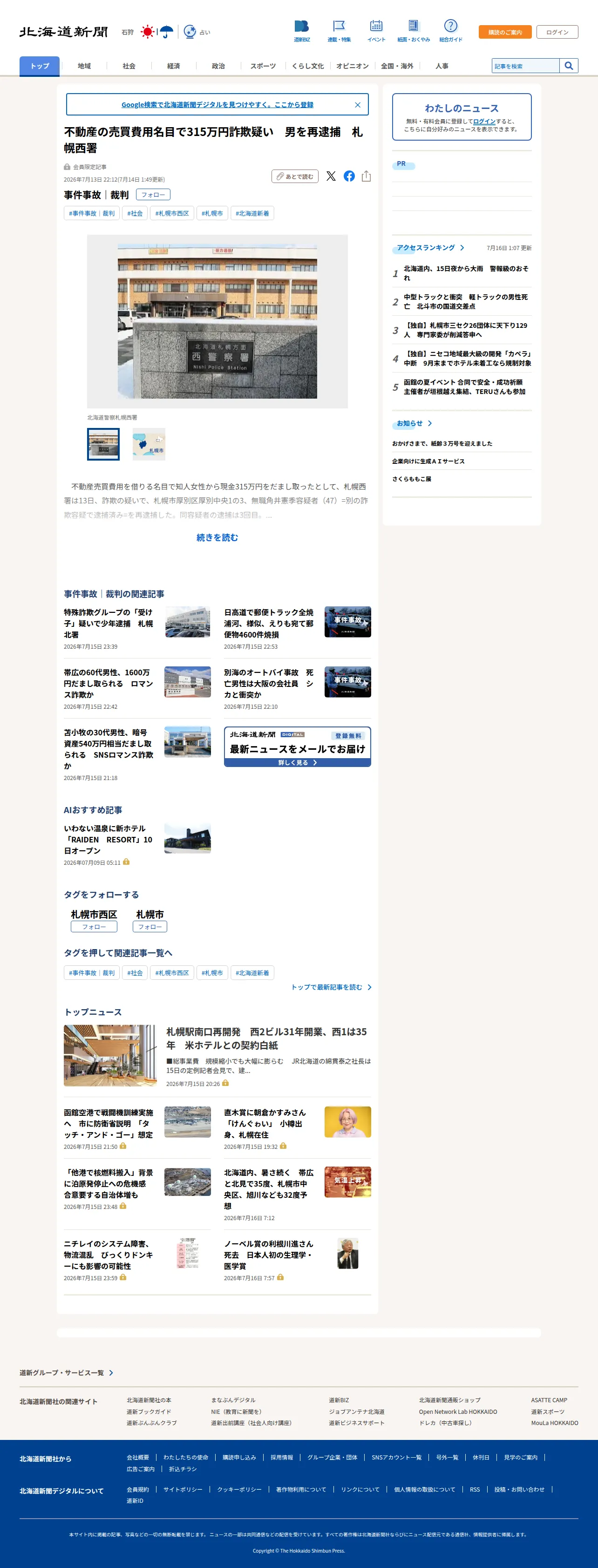Viewport: 598px width, 1568px height.
Task: Tap the search magnifier button
Action: [569, 66]
